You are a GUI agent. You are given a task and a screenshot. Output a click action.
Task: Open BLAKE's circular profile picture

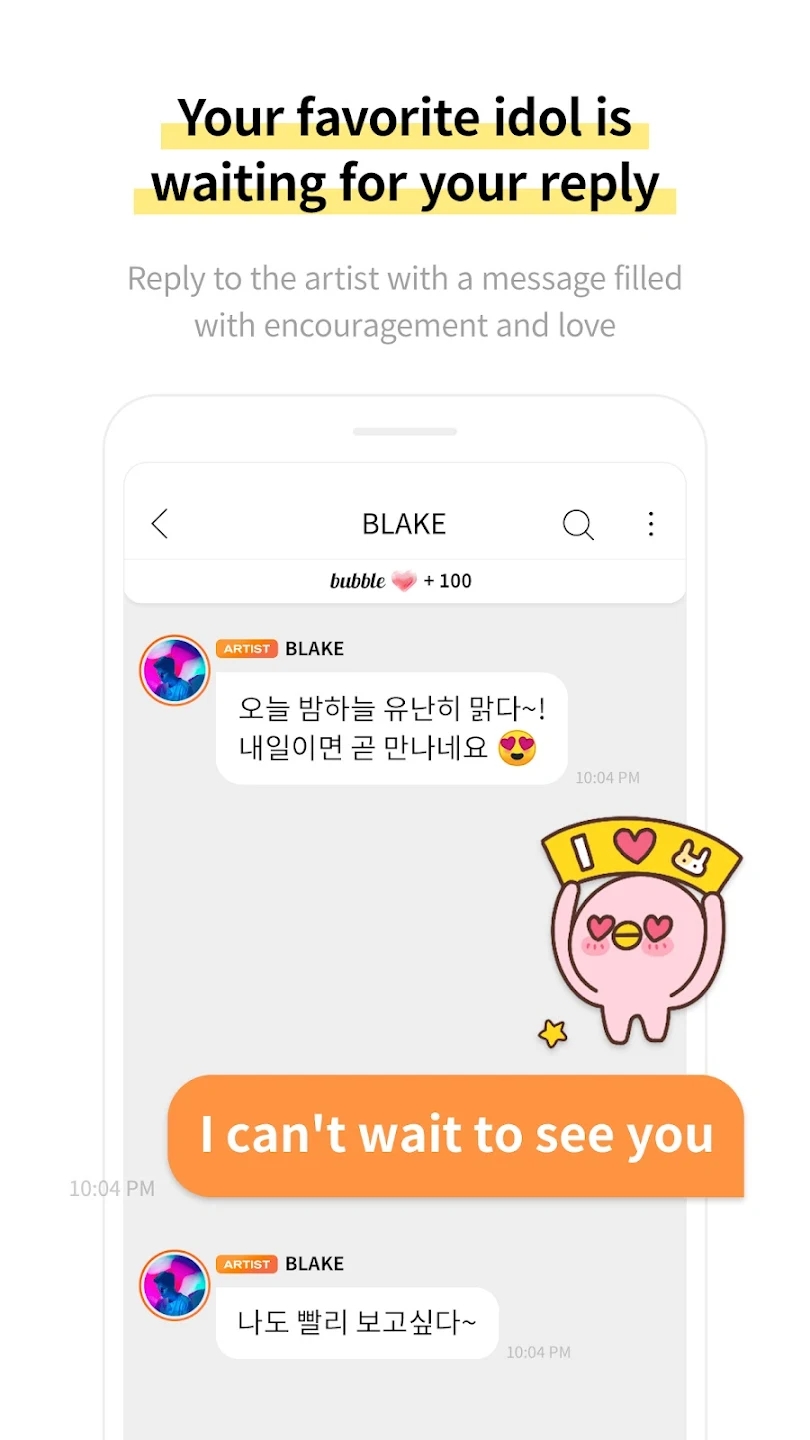(x=174, y=670)
